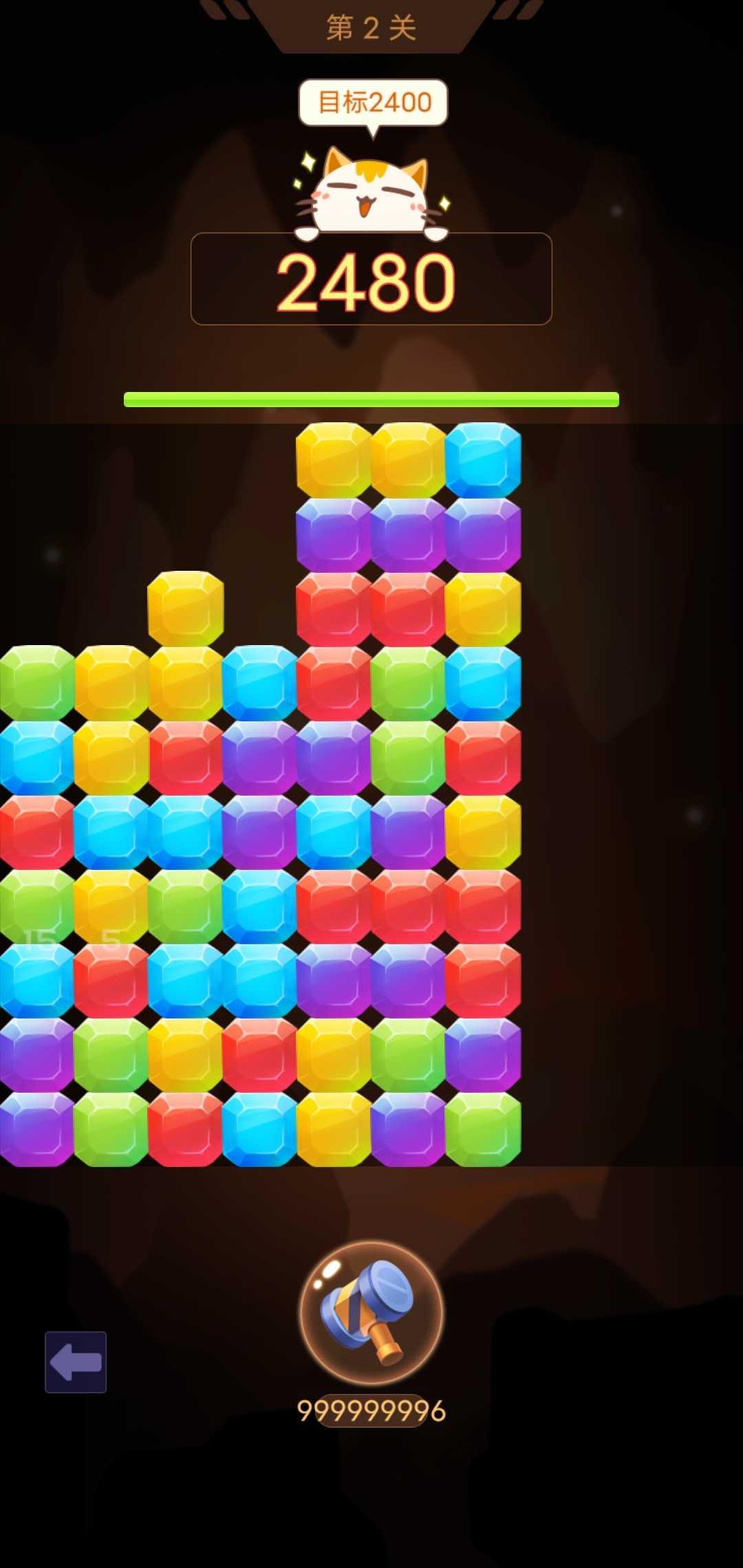Select the hammer power-up tool
The height and width of the screenshot is (1568, 743).
pyautogui.click(x=371, y=1313)
